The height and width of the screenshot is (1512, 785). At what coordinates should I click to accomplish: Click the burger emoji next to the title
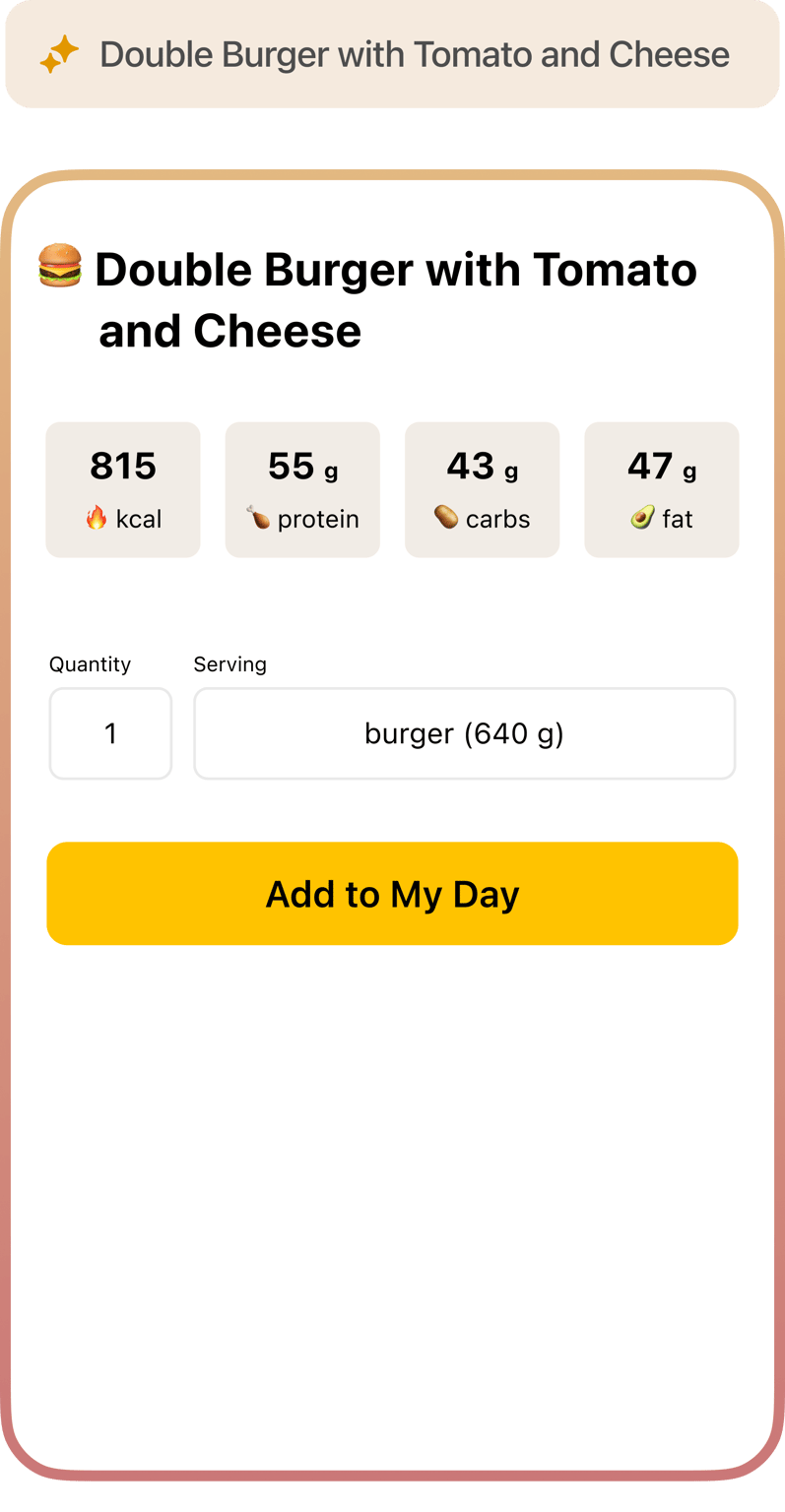tap(59, 269)
